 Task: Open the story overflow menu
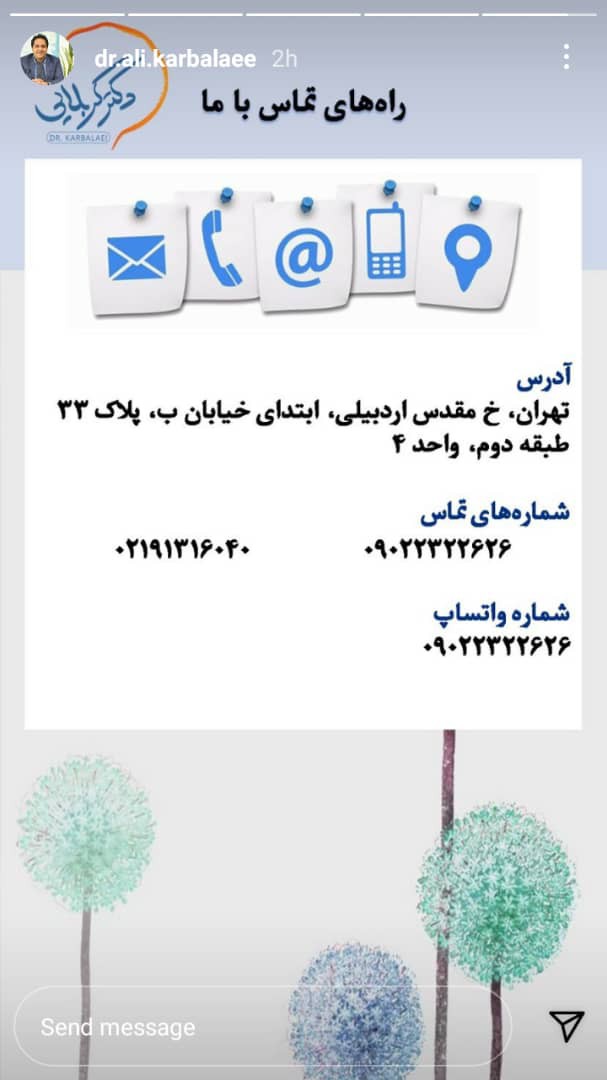[567, 57]
